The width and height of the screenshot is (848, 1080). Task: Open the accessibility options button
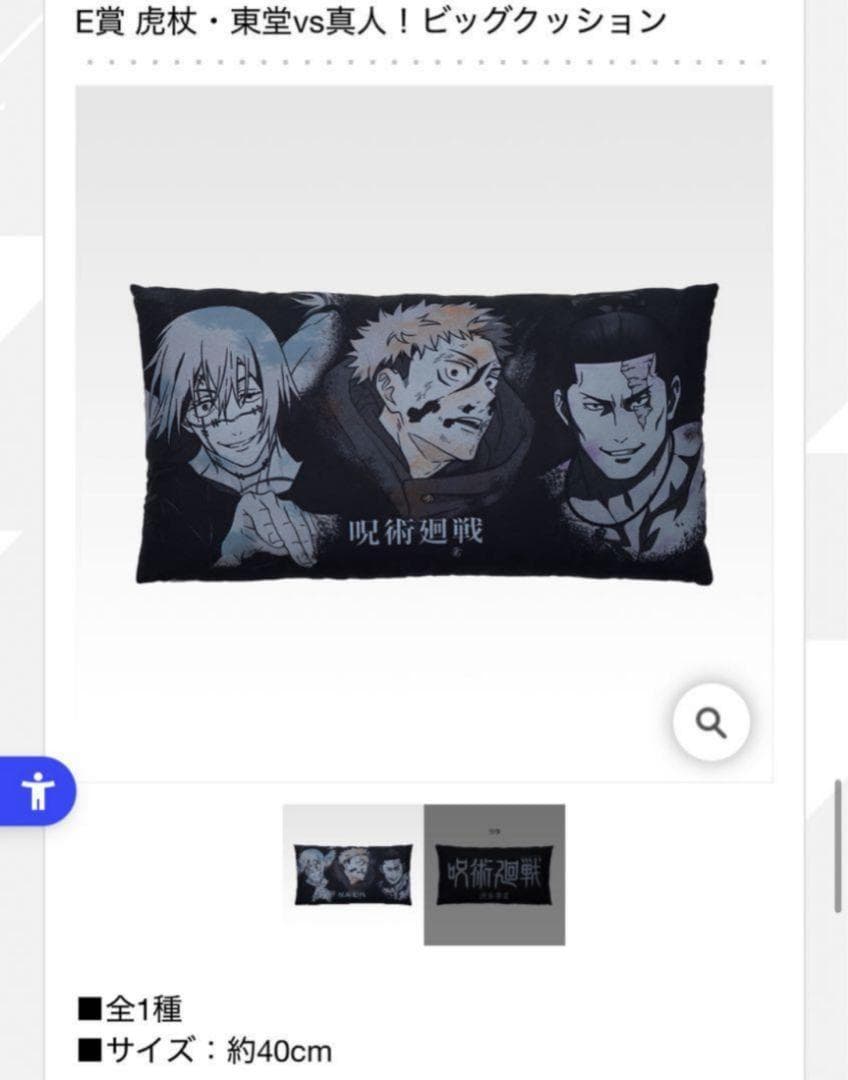point(38,791)
